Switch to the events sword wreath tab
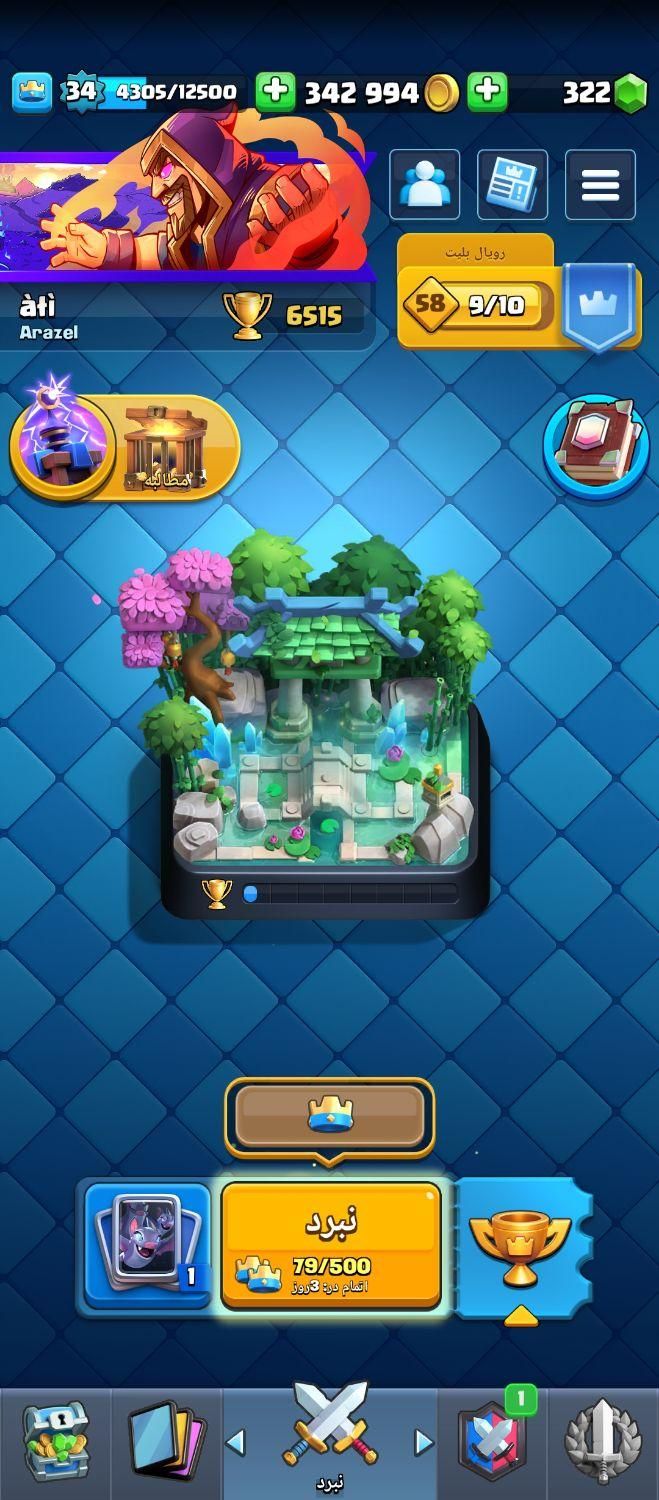 pyautogui.click(x=603, y=1440)
